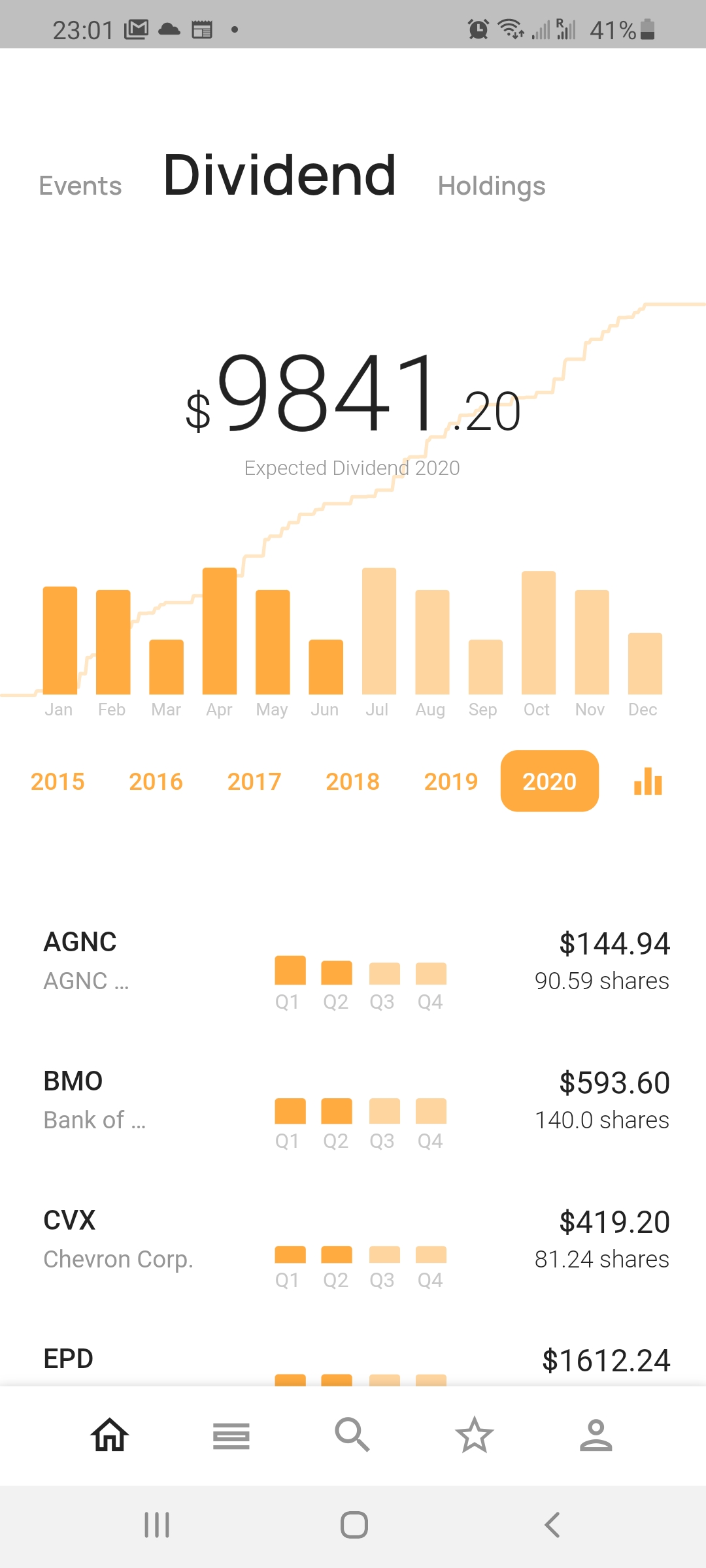The width and height of the screenshot is (706, 1568).
Task: Tap the April bar in the dividend chart
Action: [x=220, y=630]
